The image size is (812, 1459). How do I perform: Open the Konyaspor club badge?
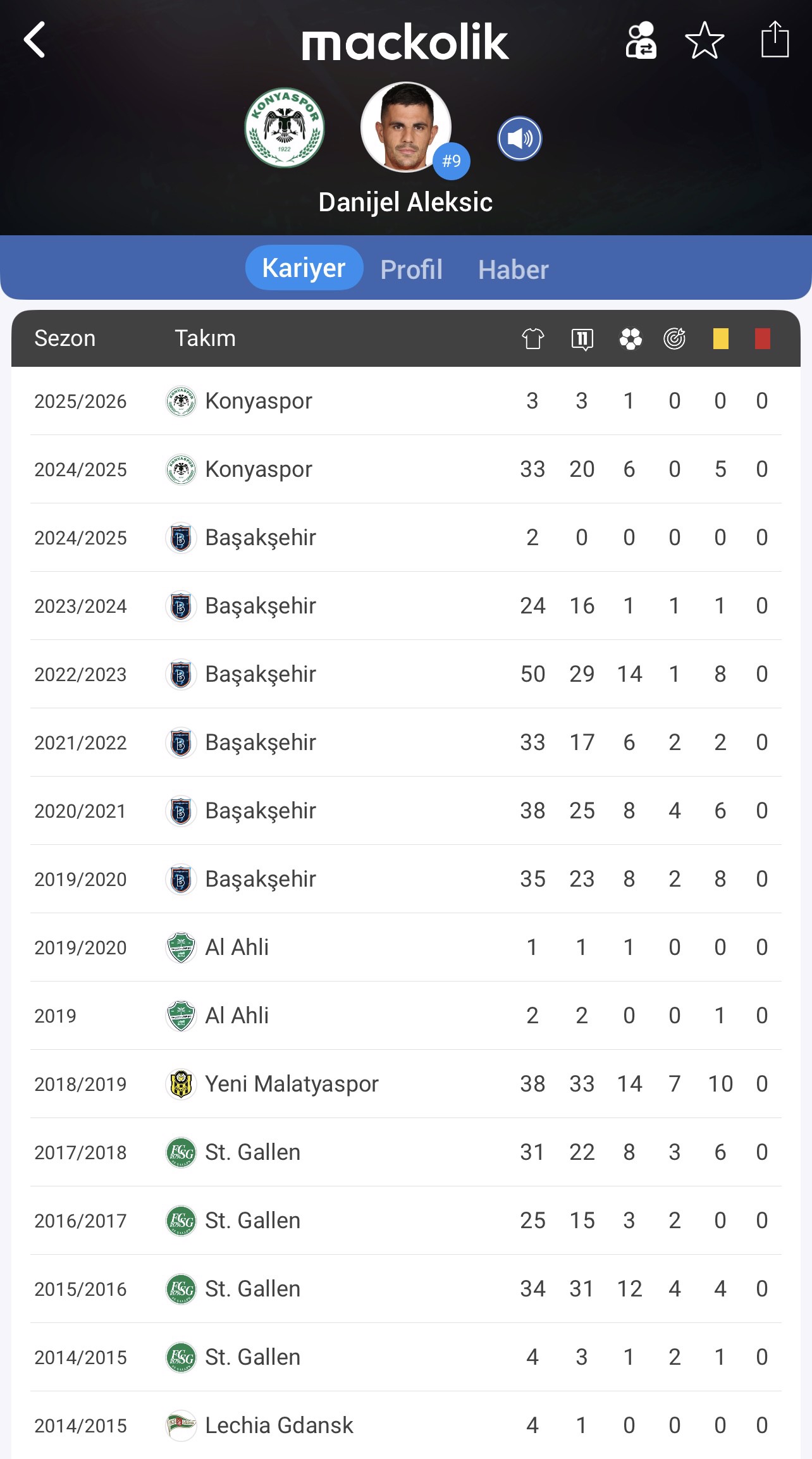(x=285, y=128)
